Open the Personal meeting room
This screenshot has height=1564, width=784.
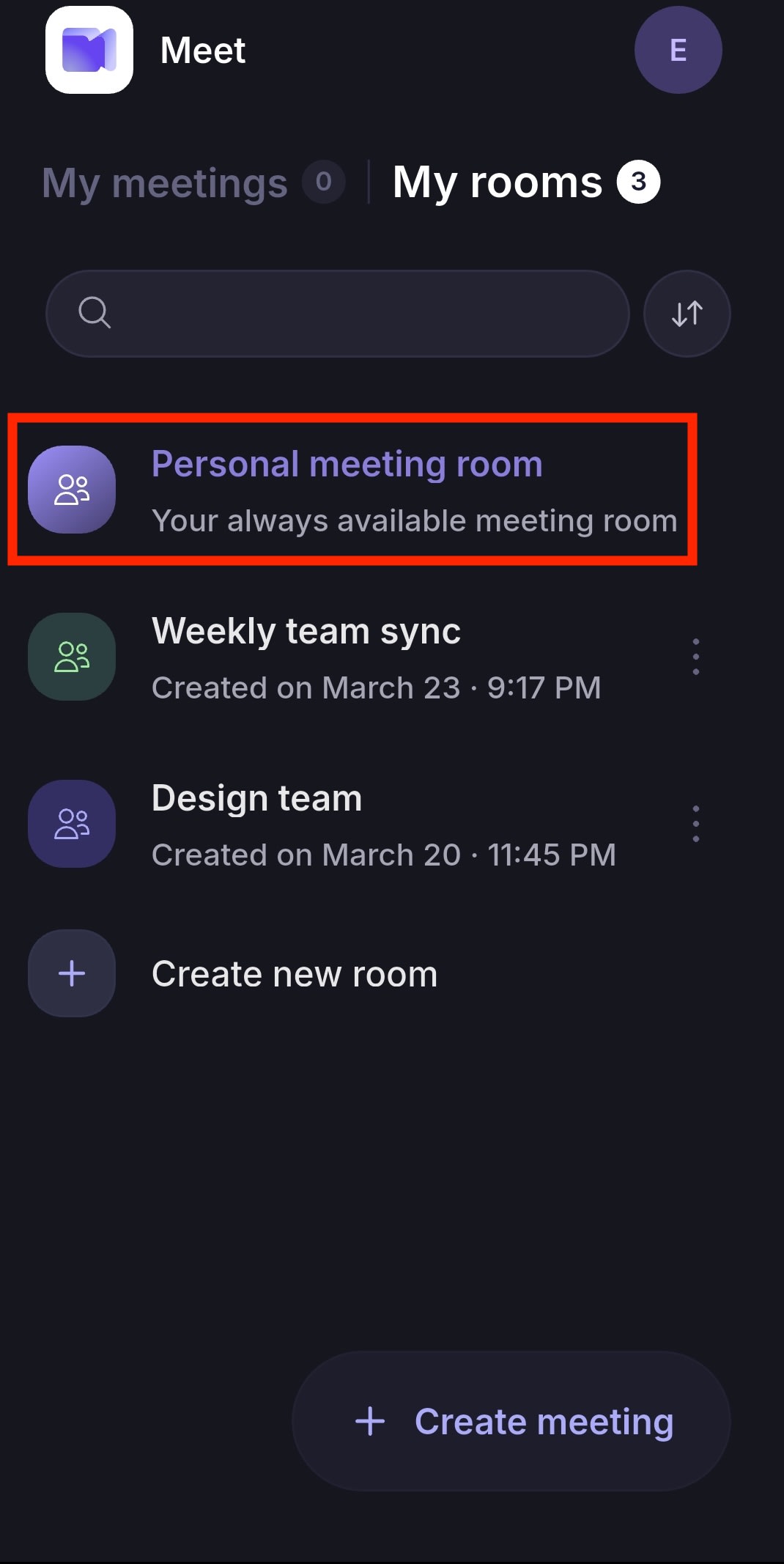click(347, 462)
